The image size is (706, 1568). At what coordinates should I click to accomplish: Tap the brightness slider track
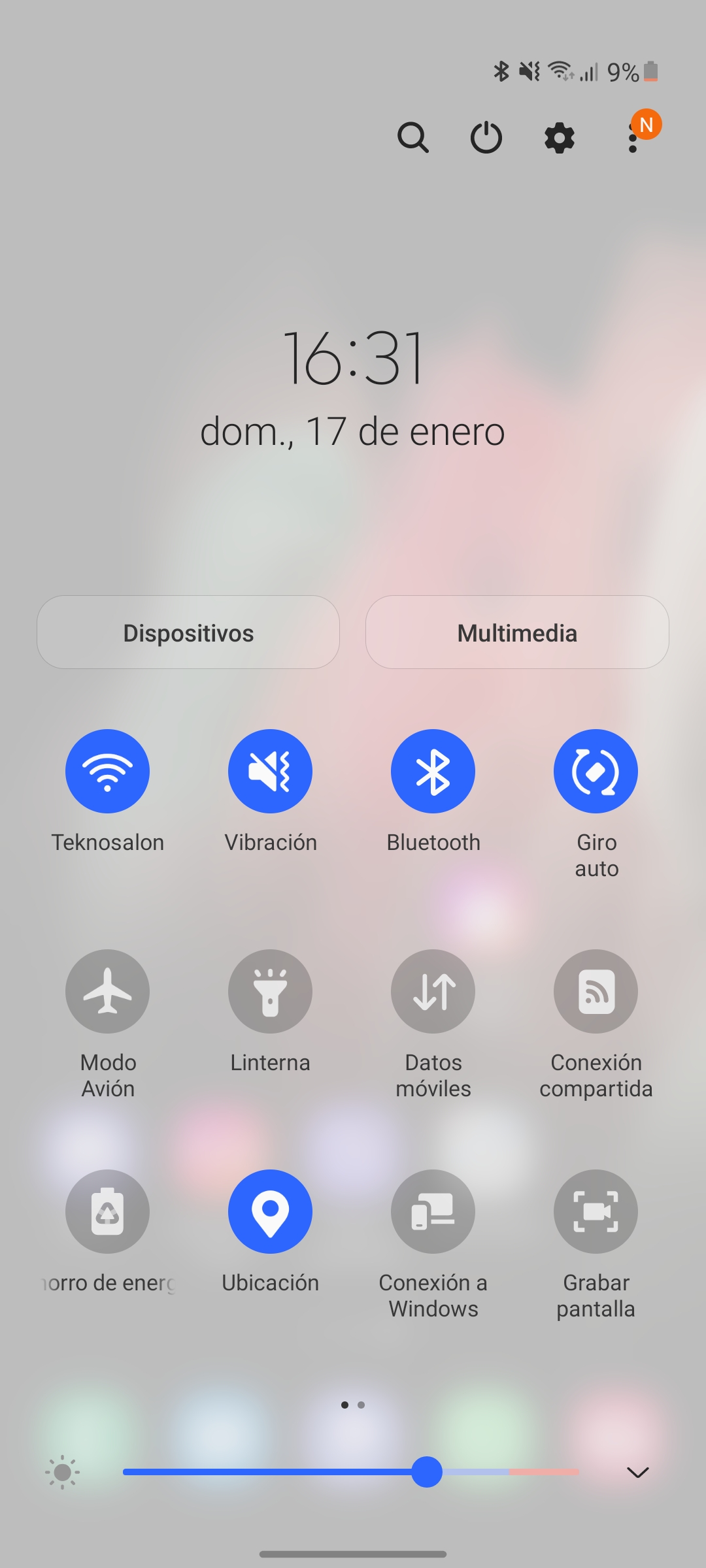pos(351,1472)
